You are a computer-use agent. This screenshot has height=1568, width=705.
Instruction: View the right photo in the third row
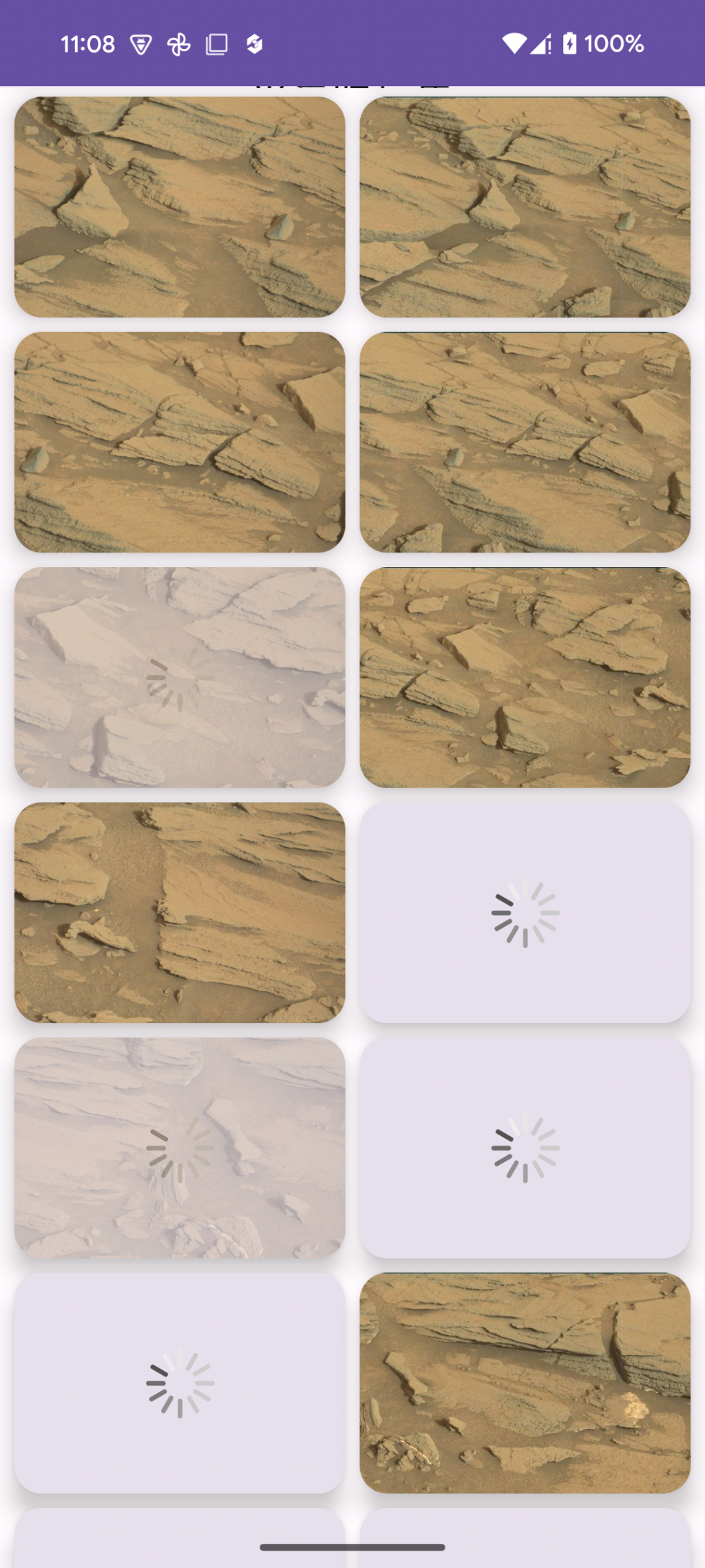coord(525,677)
